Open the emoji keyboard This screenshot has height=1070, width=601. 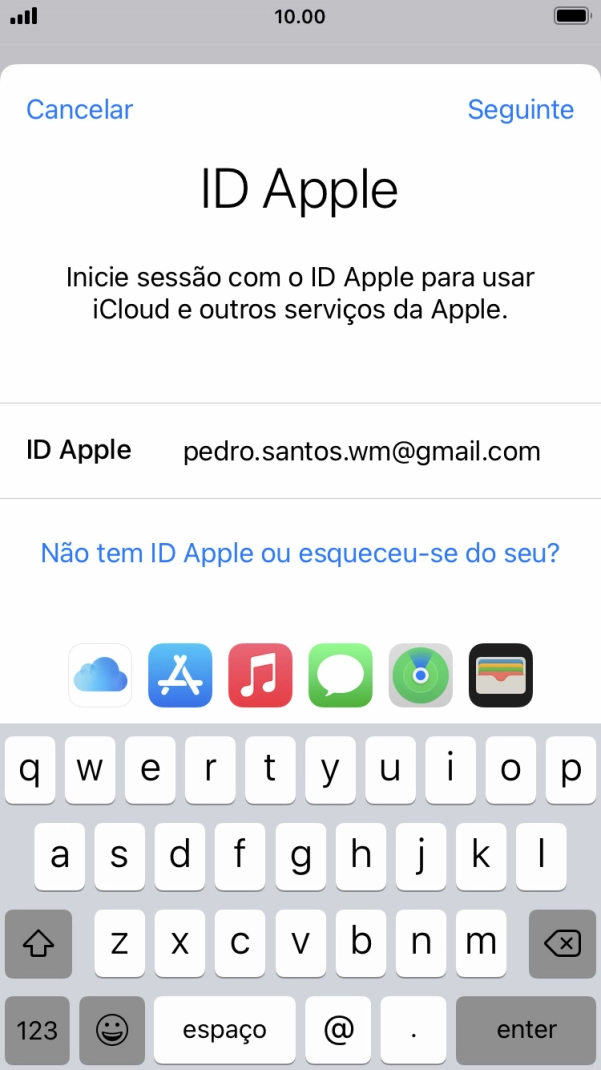pos(113,1029)
